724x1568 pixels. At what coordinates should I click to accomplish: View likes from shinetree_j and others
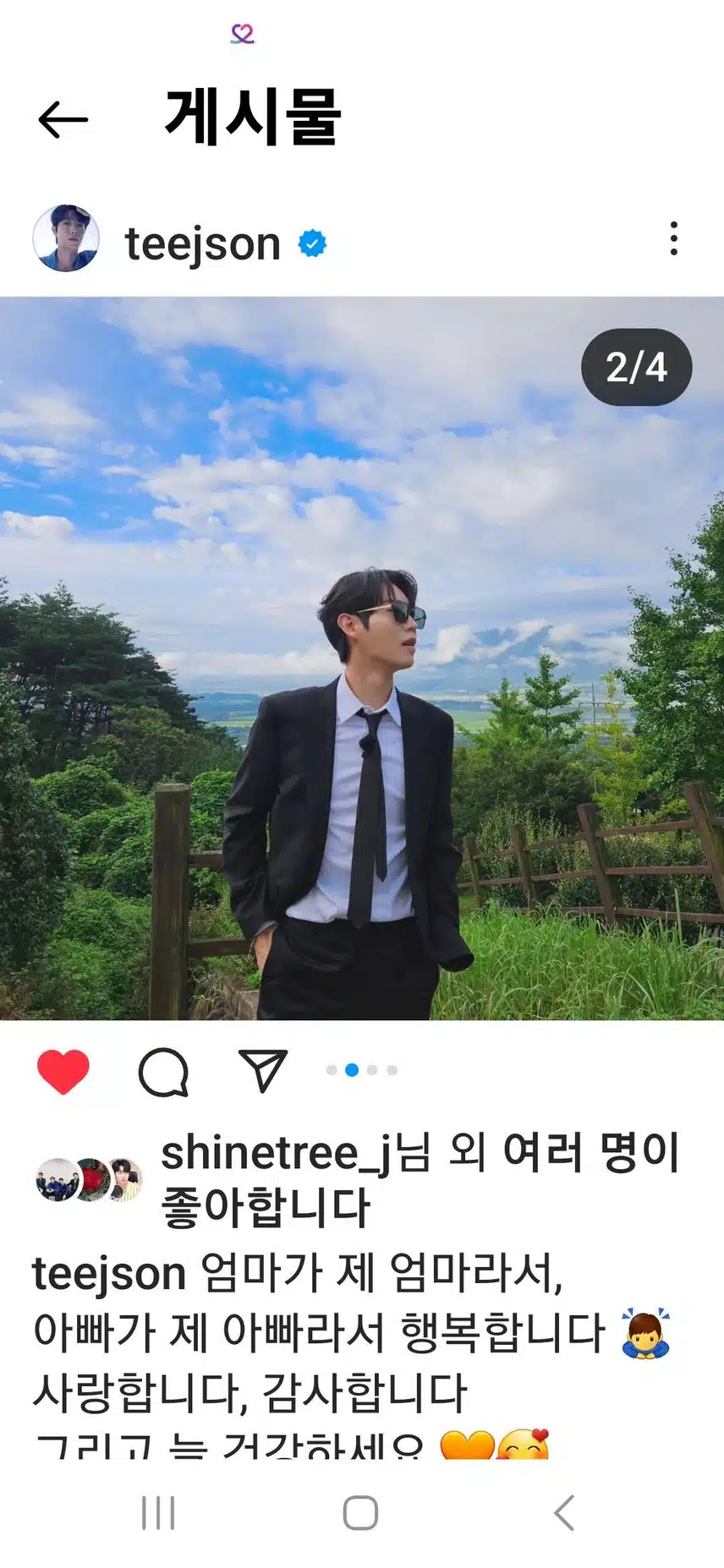[420, 1178]
